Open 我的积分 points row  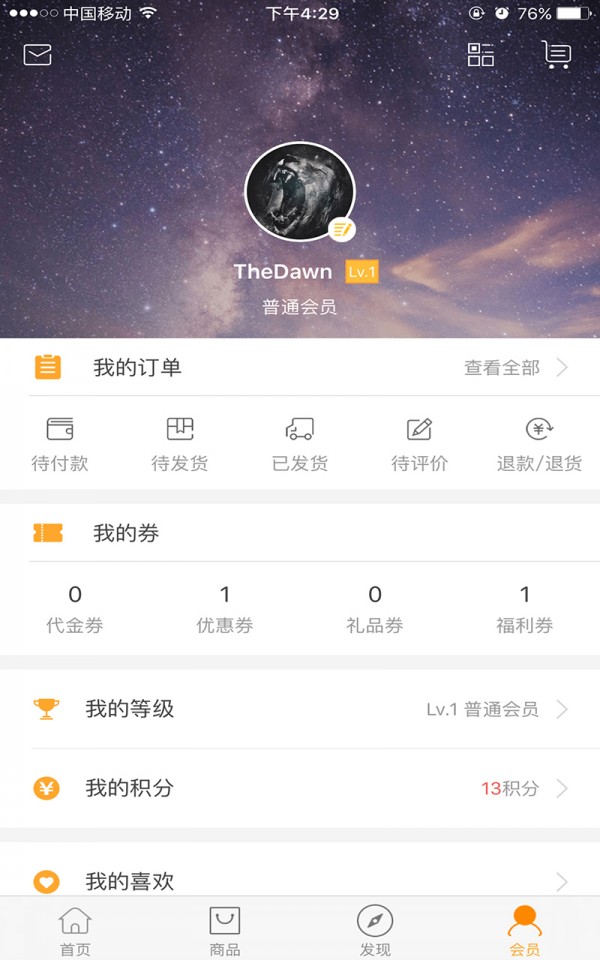tap(300, 788)
